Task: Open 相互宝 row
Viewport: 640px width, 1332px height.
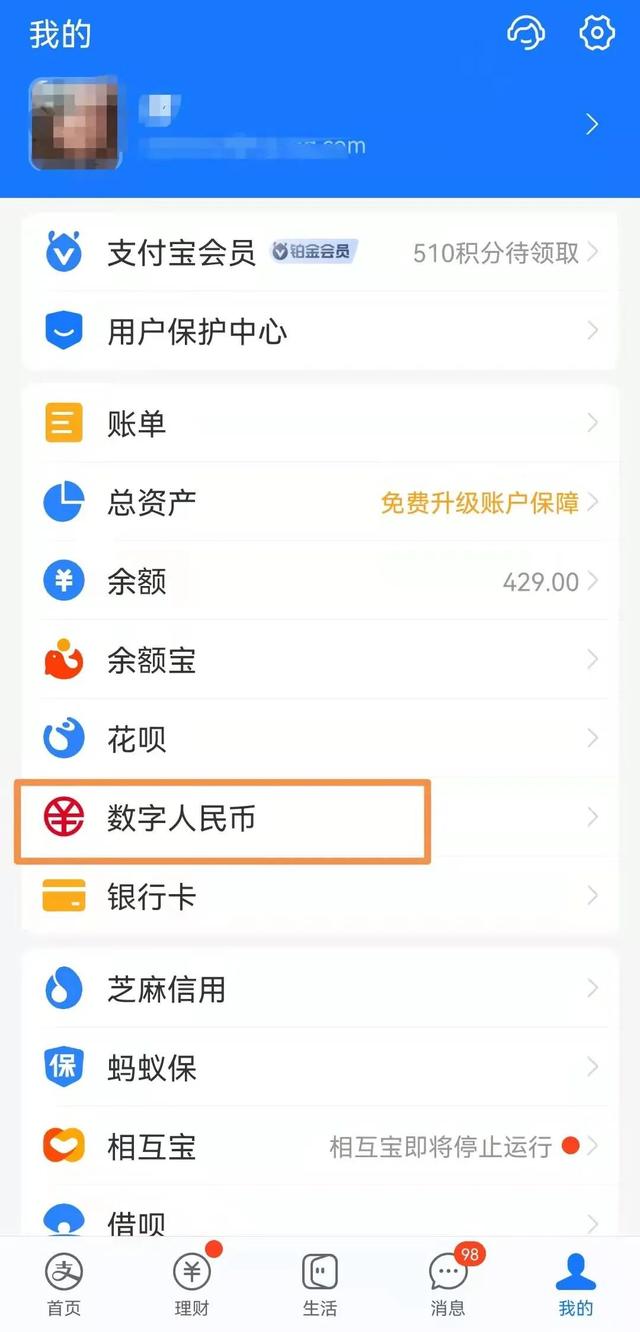Action: pyautogui.click(x=320, y=1146)
